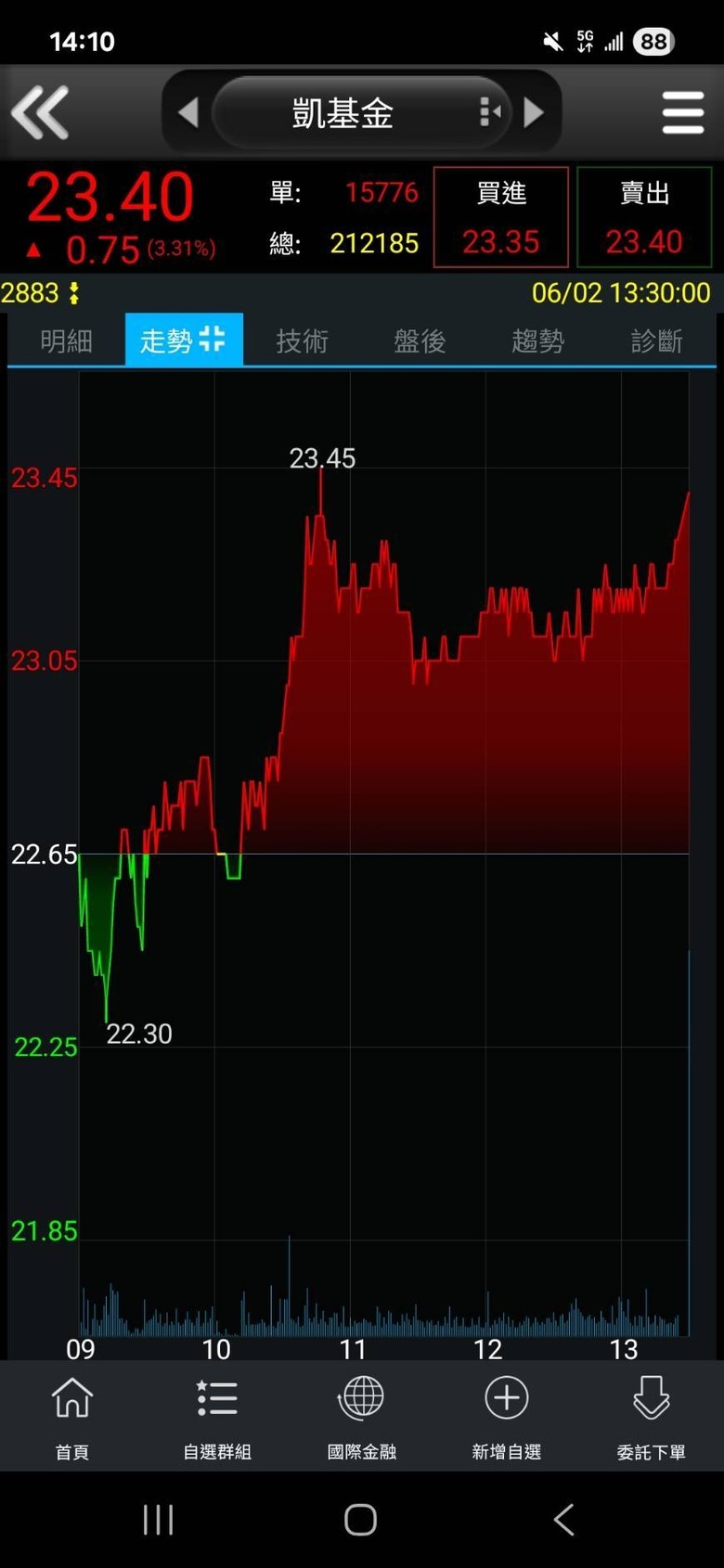Open the 診斷 tab
724x1568 pixels.
656,341
